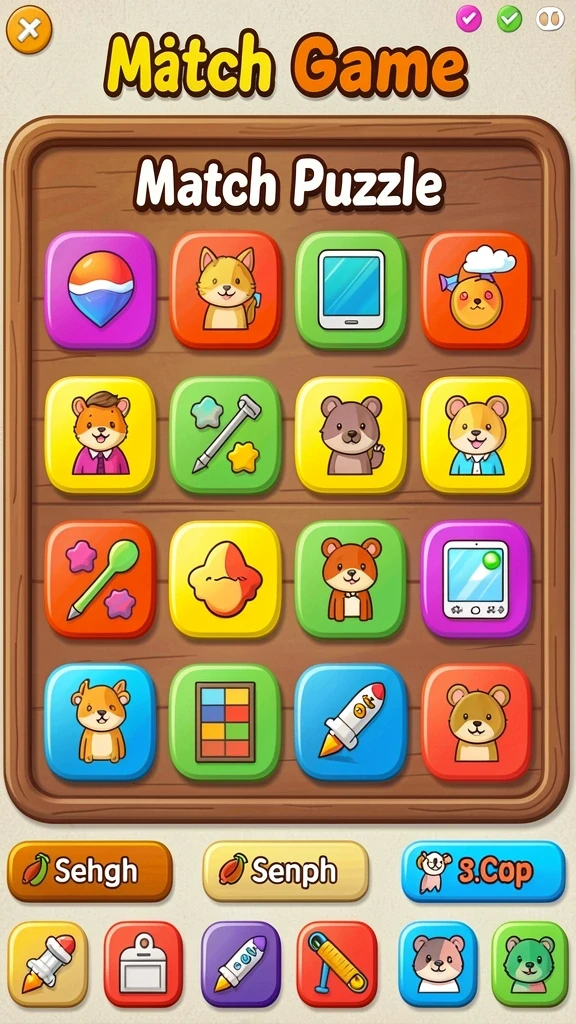Tap the Senph button
The width and height of the screenshot is (576, 1024).
[286, 871]
